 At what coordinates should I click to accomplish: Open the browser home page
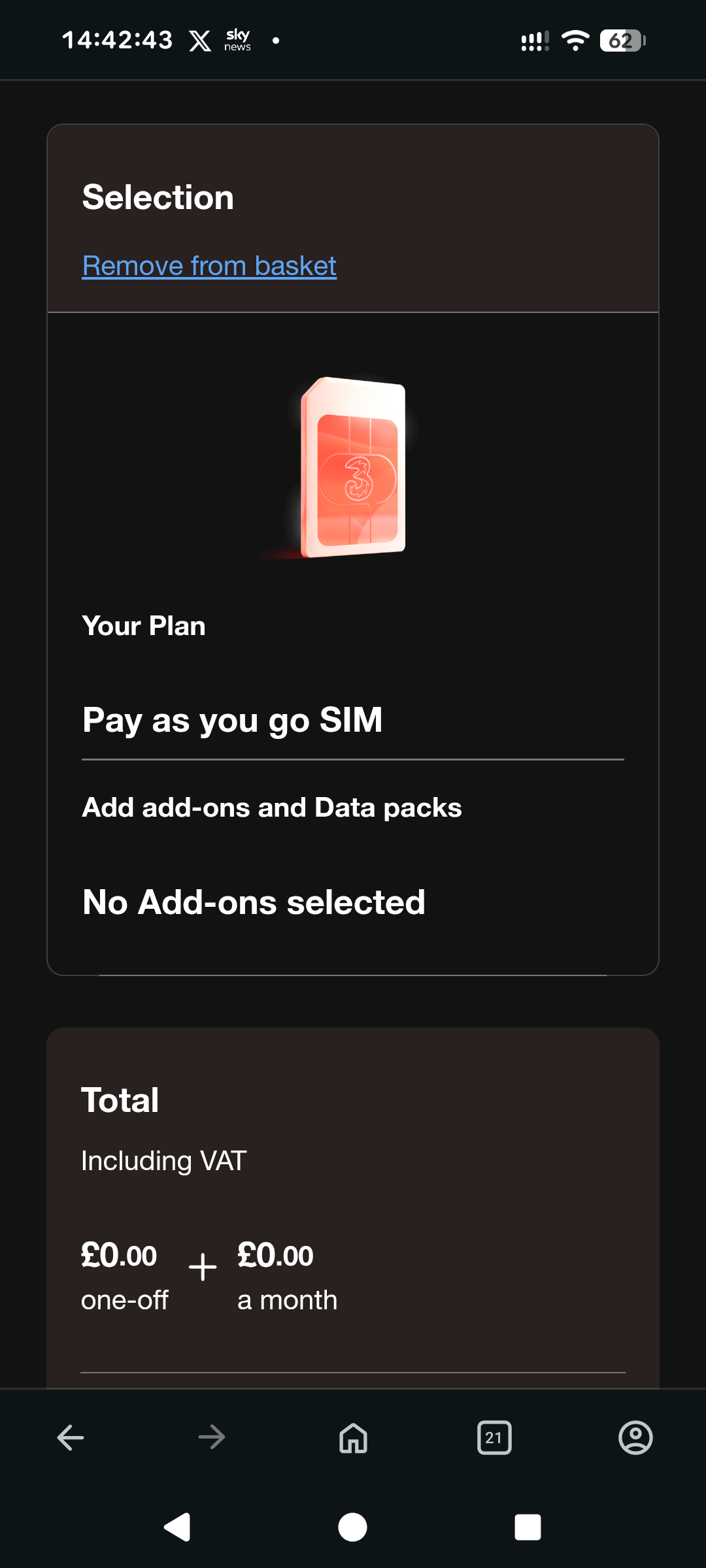[353, 1437]
